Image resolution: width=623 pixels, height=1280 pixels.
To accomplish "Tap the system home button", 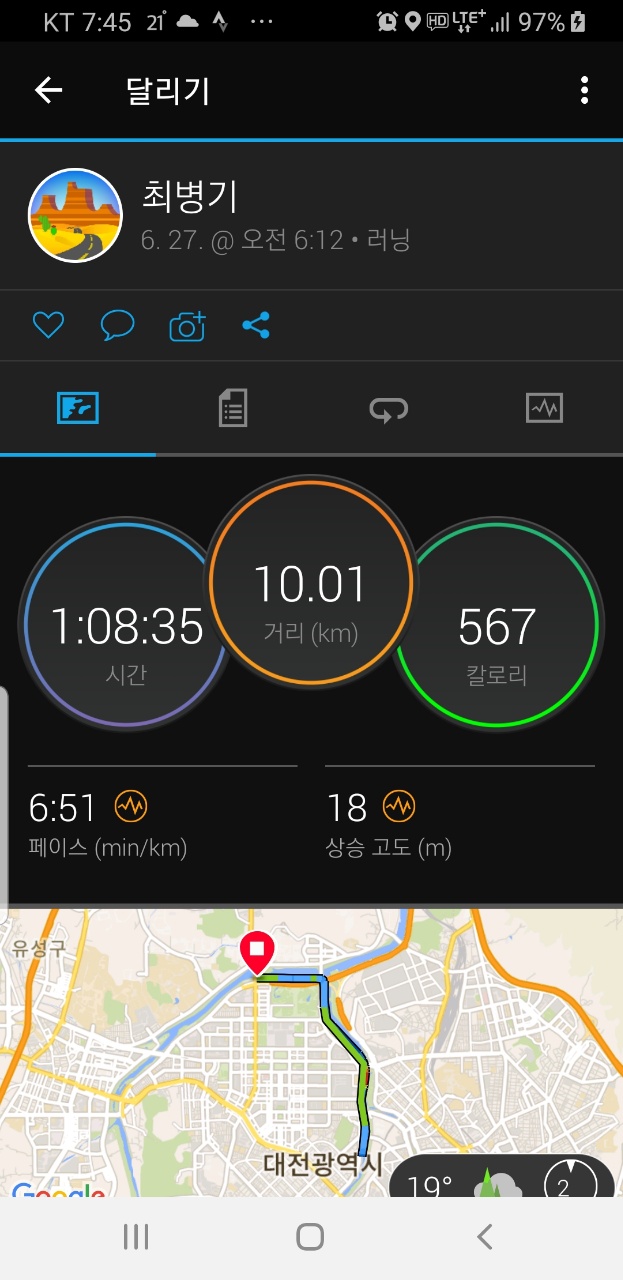I will point(310,1237).
